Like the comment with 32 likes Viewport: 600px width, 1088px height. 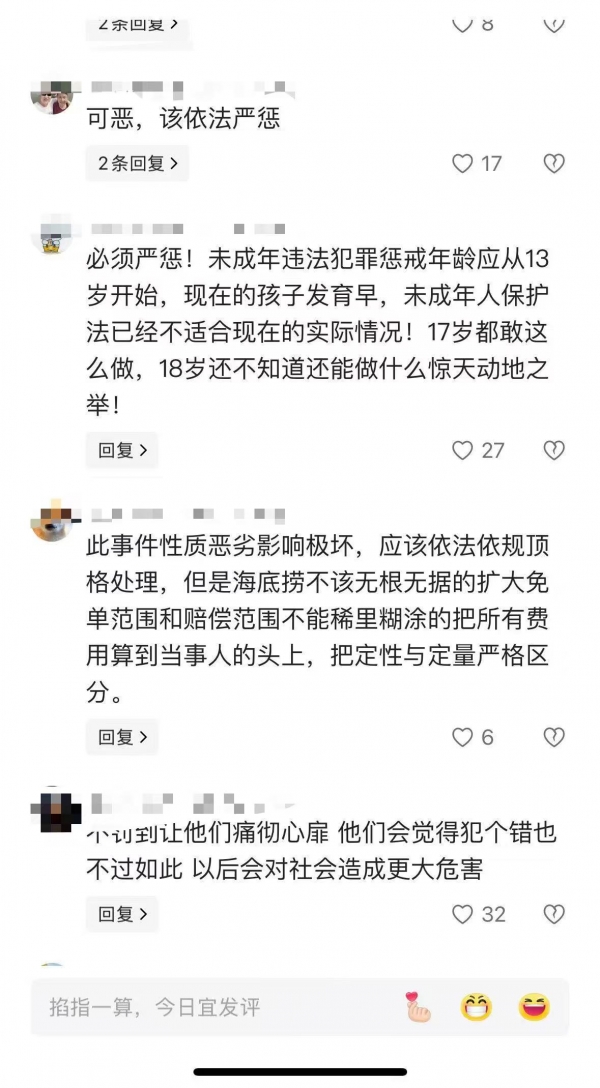[462, 913]
